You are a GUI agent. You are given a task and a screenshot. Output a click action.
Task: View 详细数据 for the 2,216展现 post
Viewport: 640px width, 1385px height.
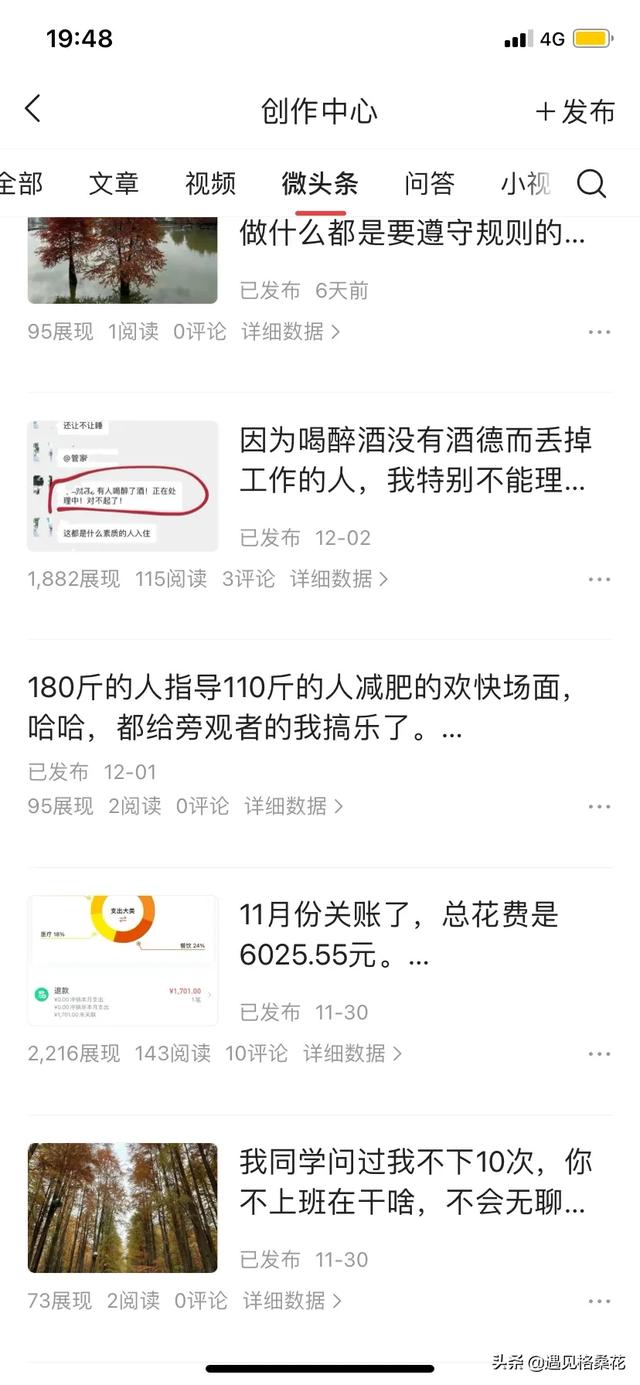(352, 1053)
